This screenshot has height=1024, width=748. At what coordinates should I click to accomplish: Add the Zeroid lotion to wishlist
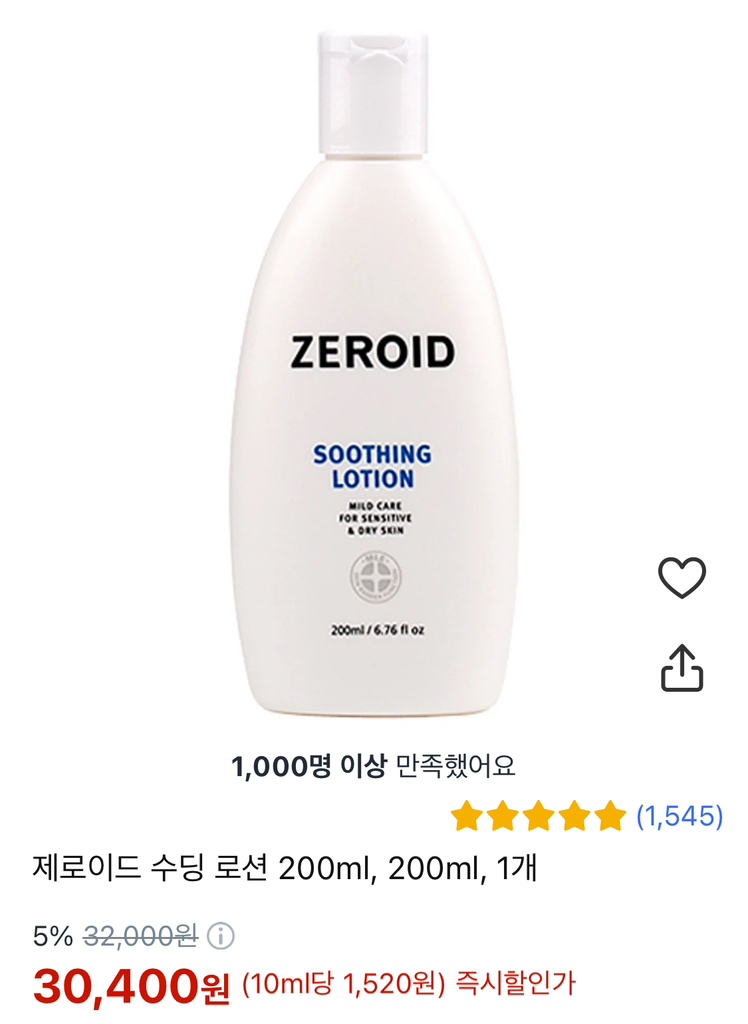point(682,577)
